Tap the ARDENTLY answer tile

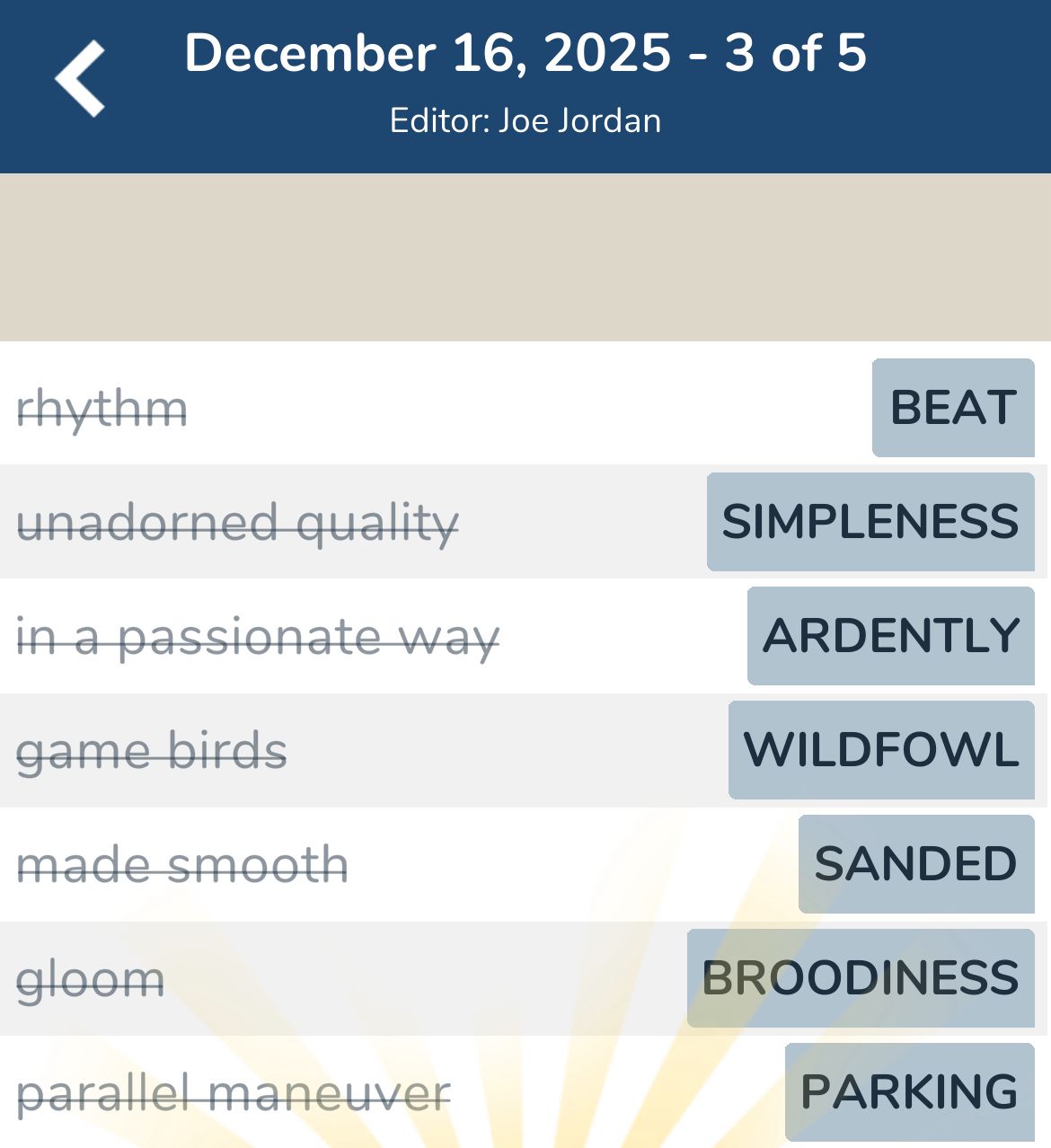pos(891,636)
